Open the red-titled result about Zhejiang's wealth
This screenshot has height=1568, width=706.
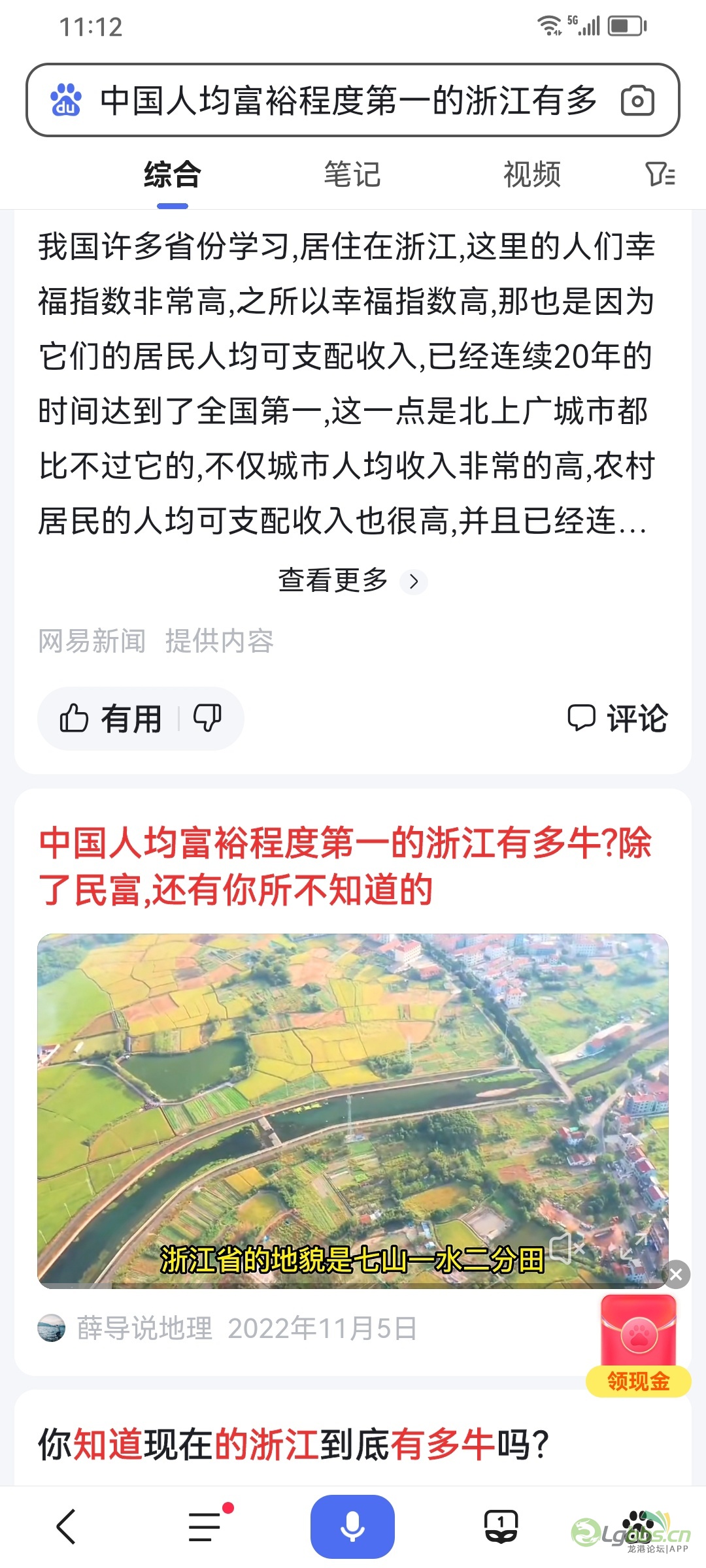(345, 866)
